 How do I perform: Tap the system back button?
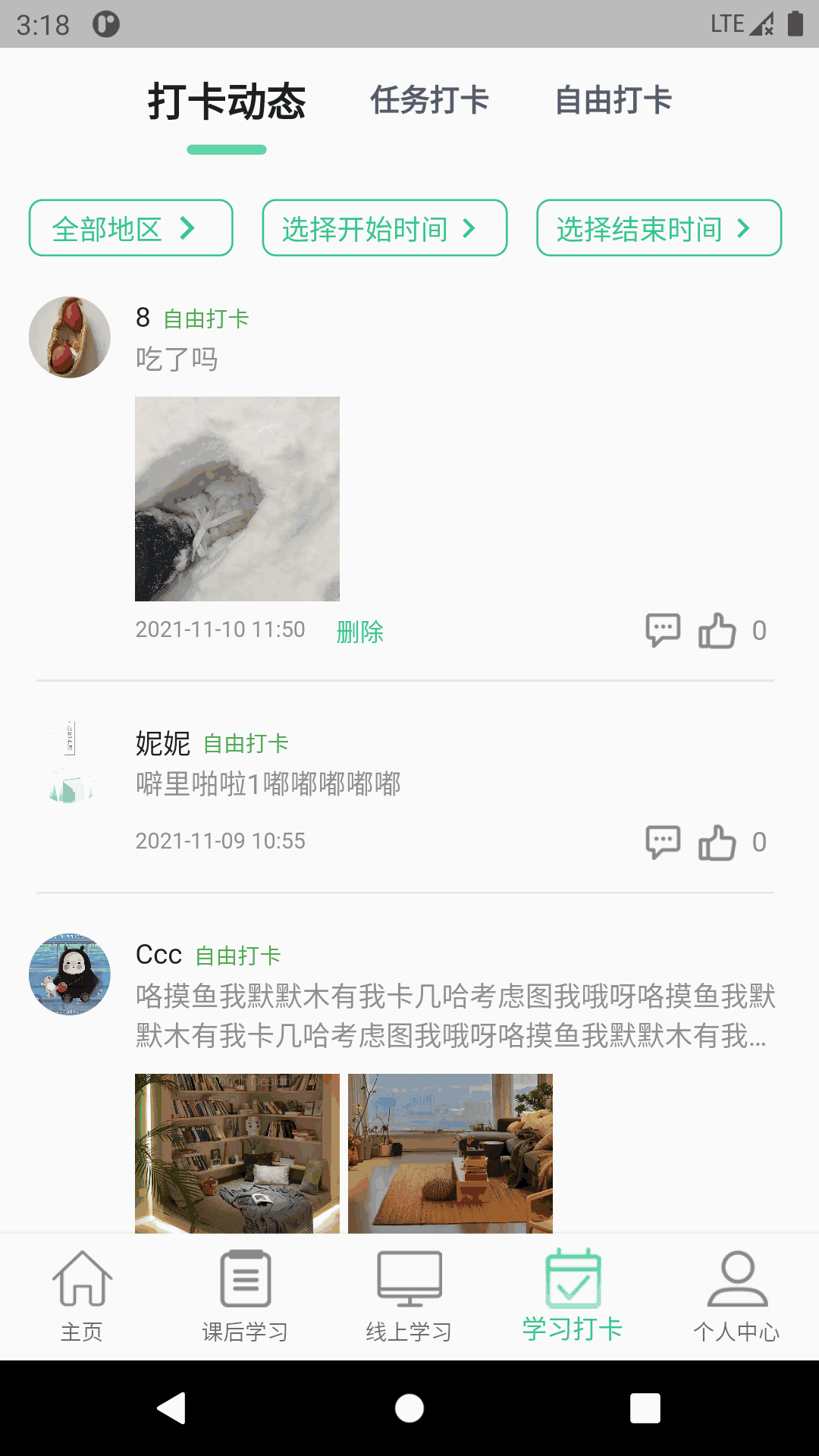[172, 1408]
